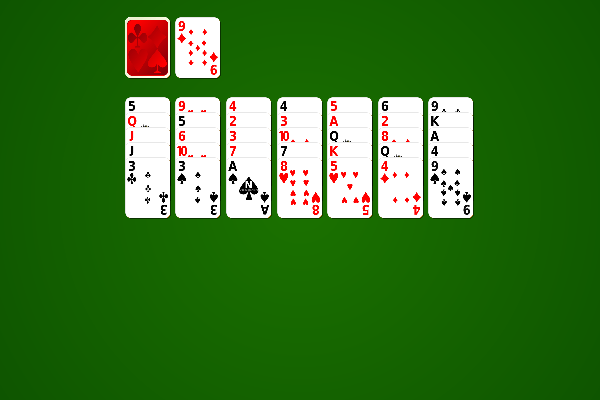Screen dimensions: 600x400
Task: Tap the ace of spades card
Action: click(248, 188)
